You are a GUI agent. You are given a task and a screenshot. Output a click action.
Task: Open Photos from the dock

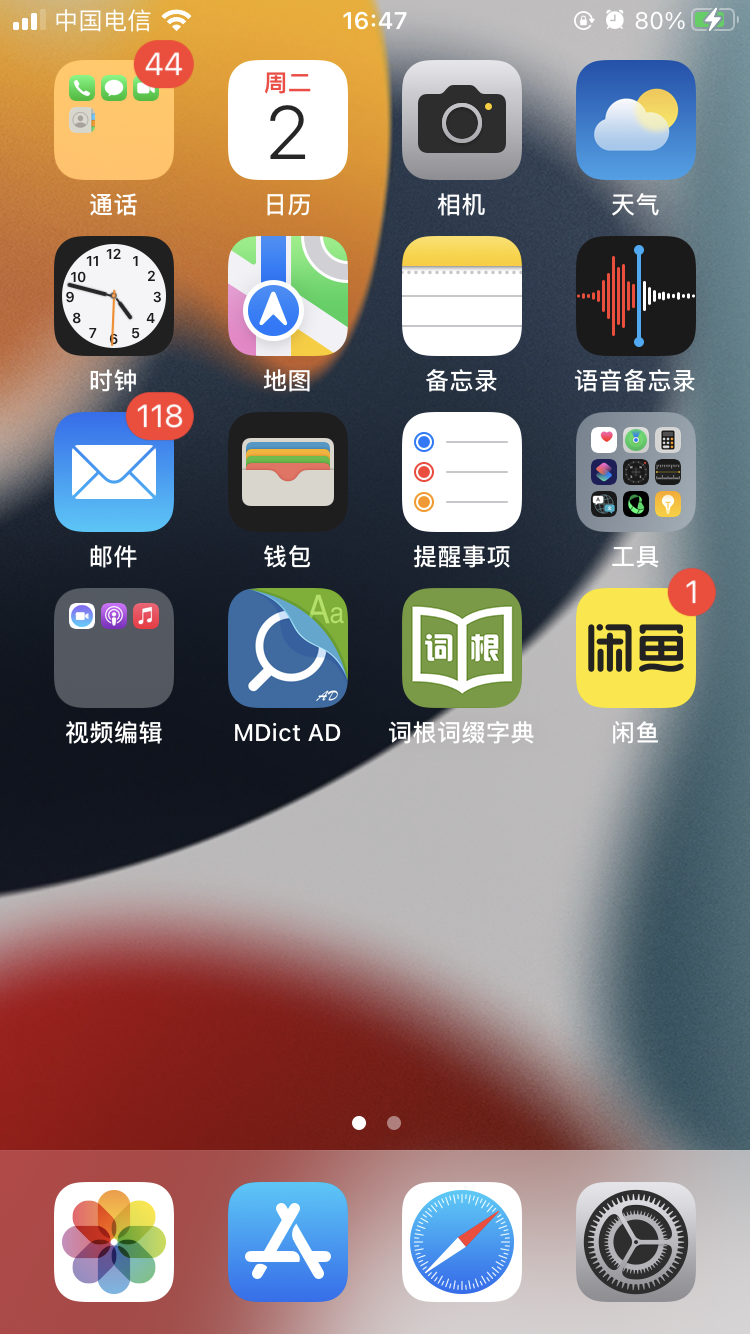click(x=114, y=1242)
